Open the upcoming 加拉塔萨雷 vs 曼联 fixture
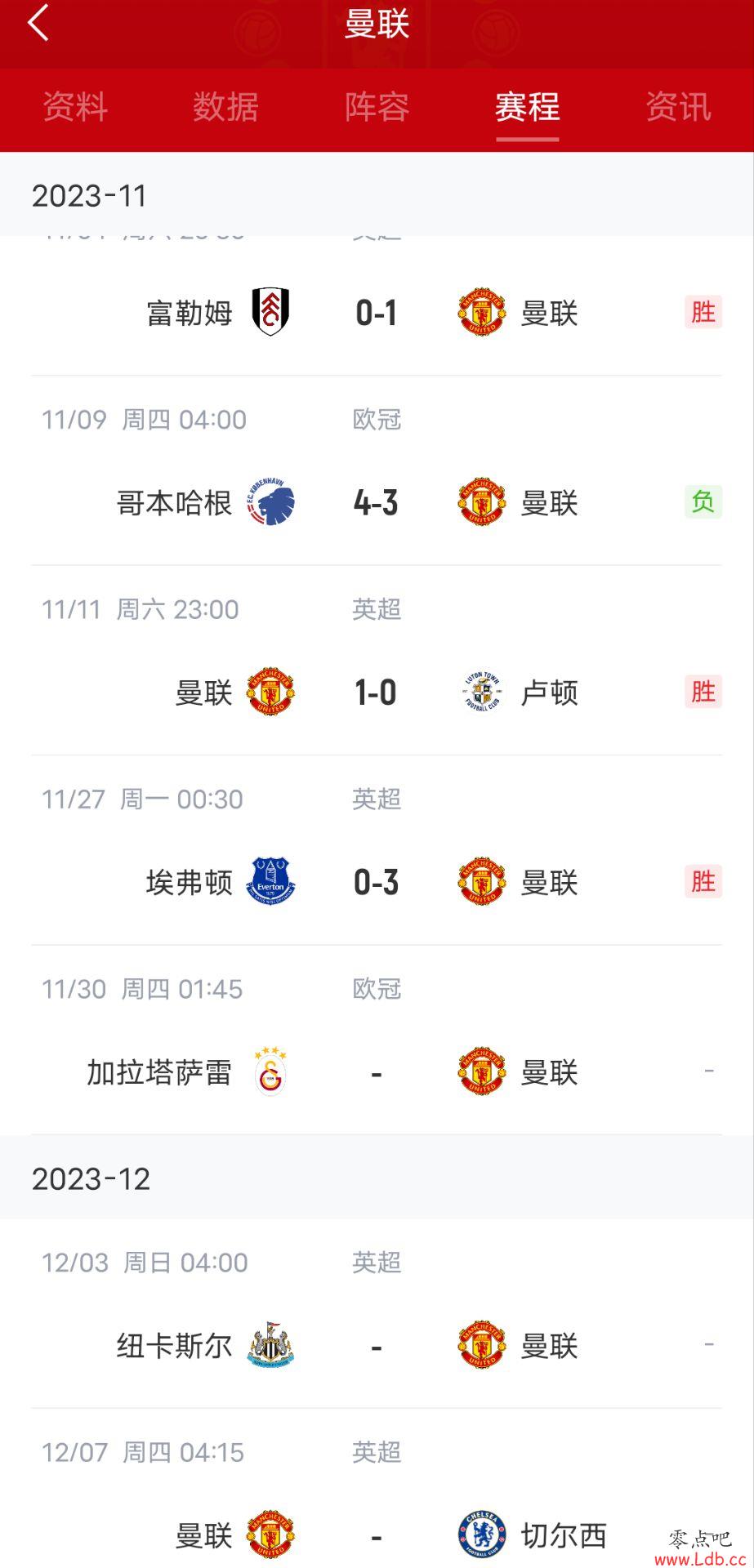This screenshot has width=754, height=1568. click(377, 1040)
